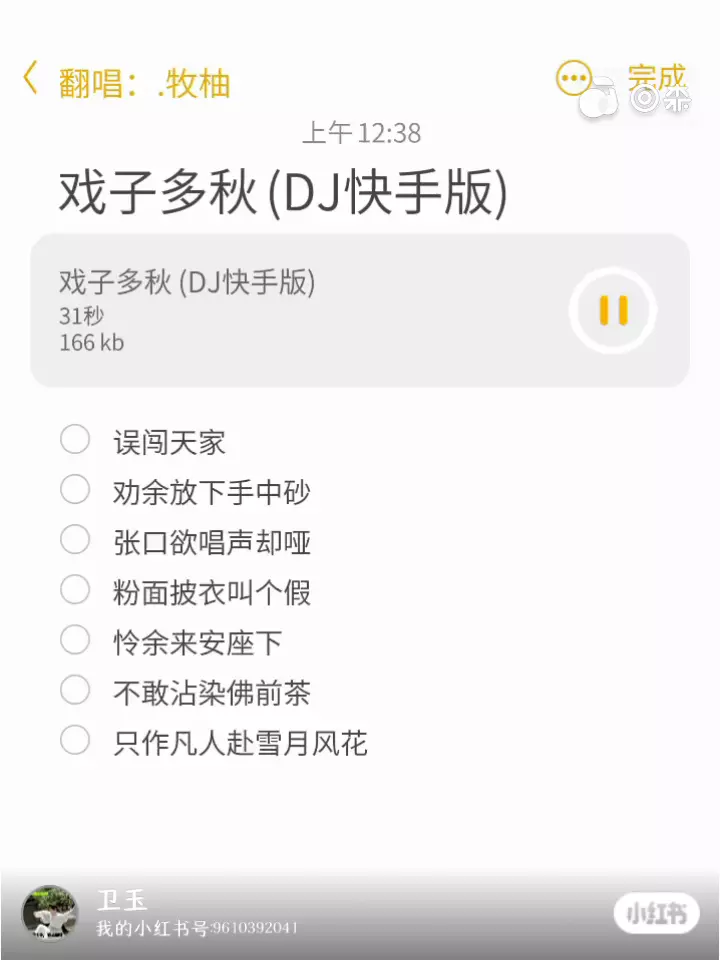The image size is (720, 960).
Task: Check the 只作凡人赴雪月风花 item
Action: tap(75, 741)
